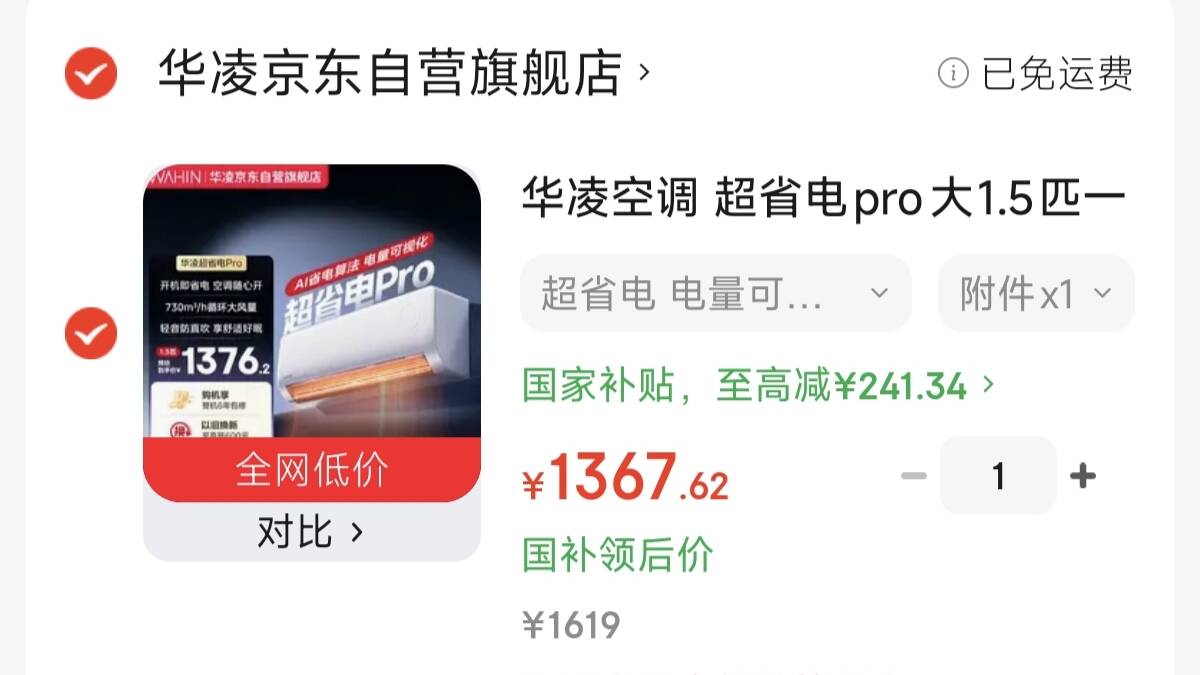Open the 华凌空调 product image

(x=312, y=333)
